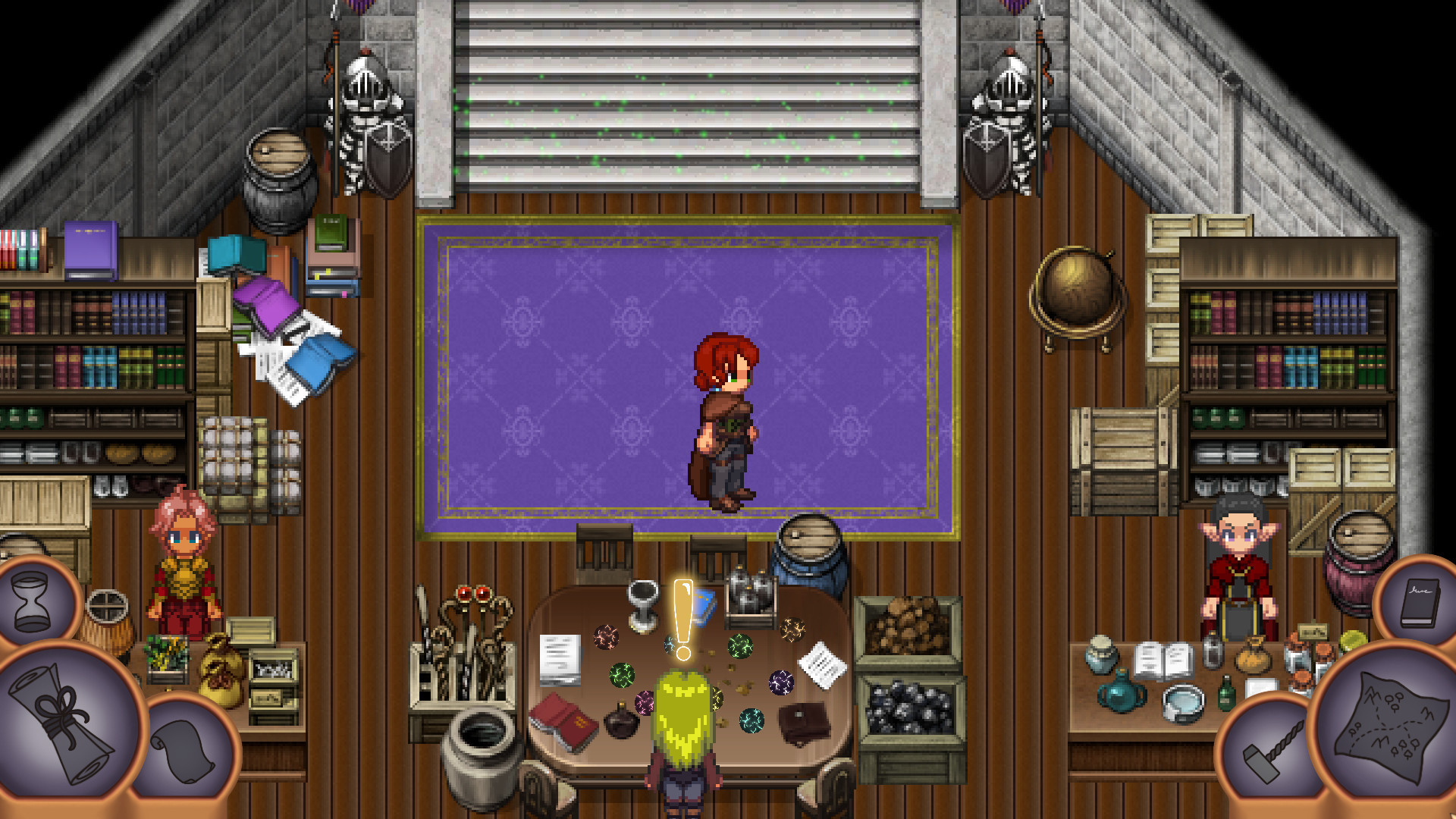Interact with the exclamation mark on table

[683, 619]
